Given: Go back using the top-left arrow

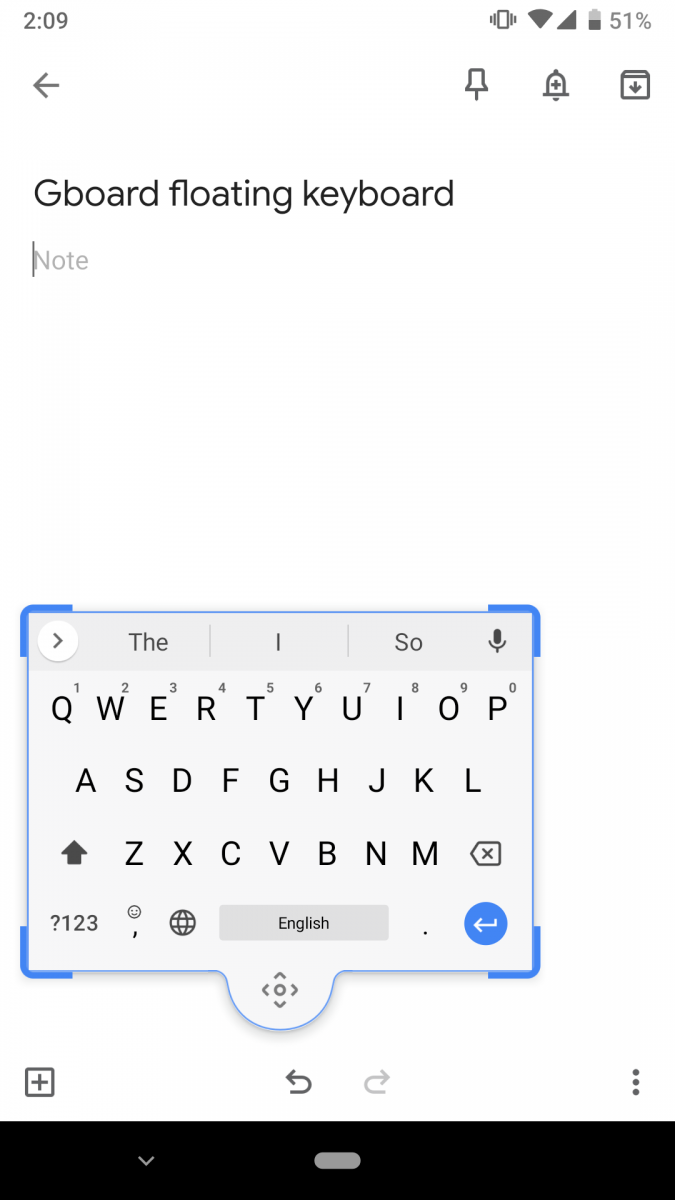Looking at the screenshot, I should coord(46,86).
